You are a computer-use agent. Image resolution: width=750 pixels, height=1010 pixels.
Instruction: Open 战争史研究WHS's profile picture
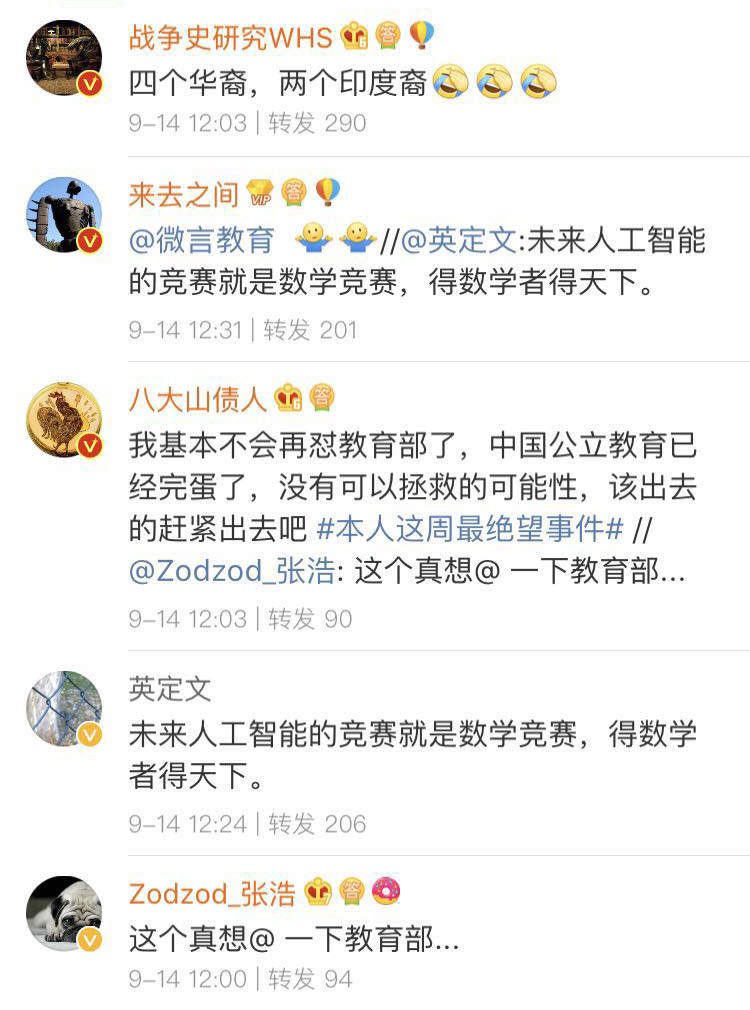tap(64, 57)
